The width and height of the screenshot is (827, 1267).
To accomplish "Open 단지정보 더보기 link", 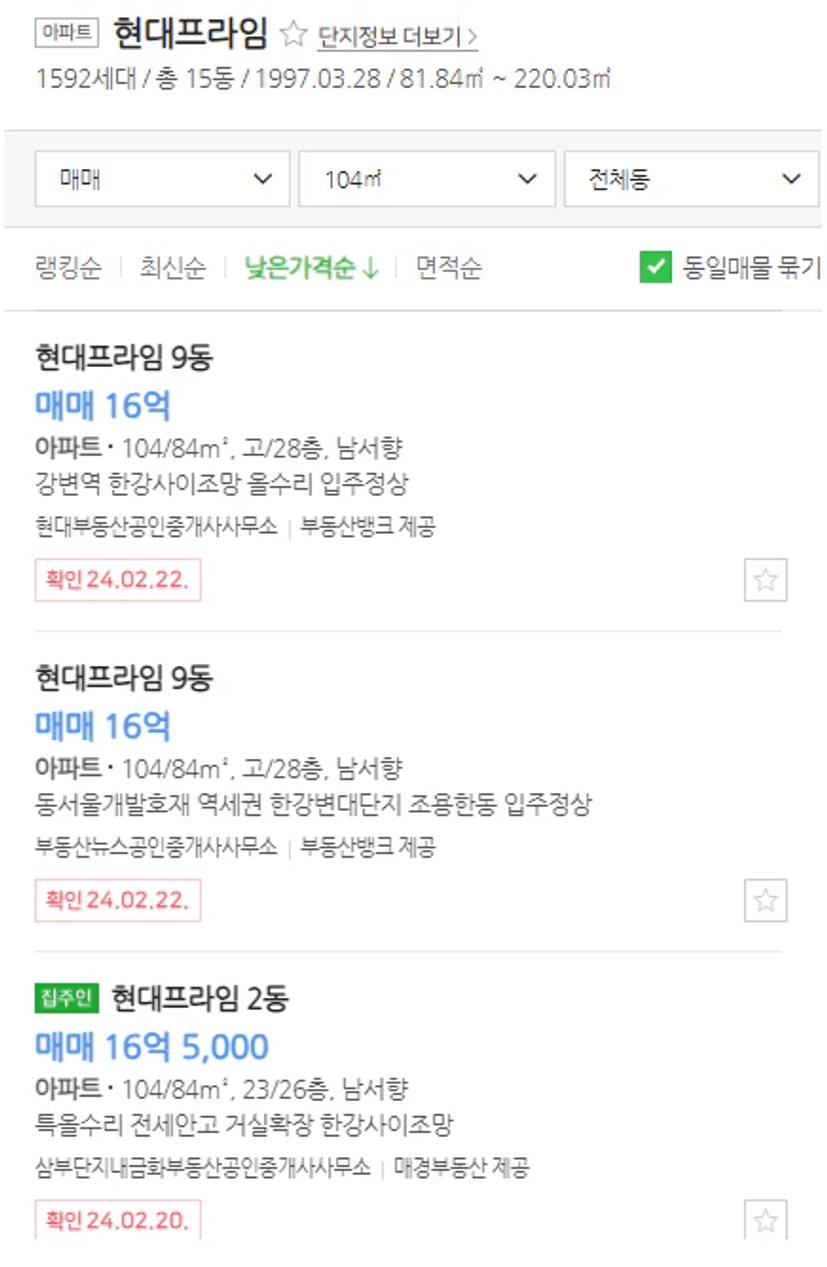I will [x=398, y=38].
